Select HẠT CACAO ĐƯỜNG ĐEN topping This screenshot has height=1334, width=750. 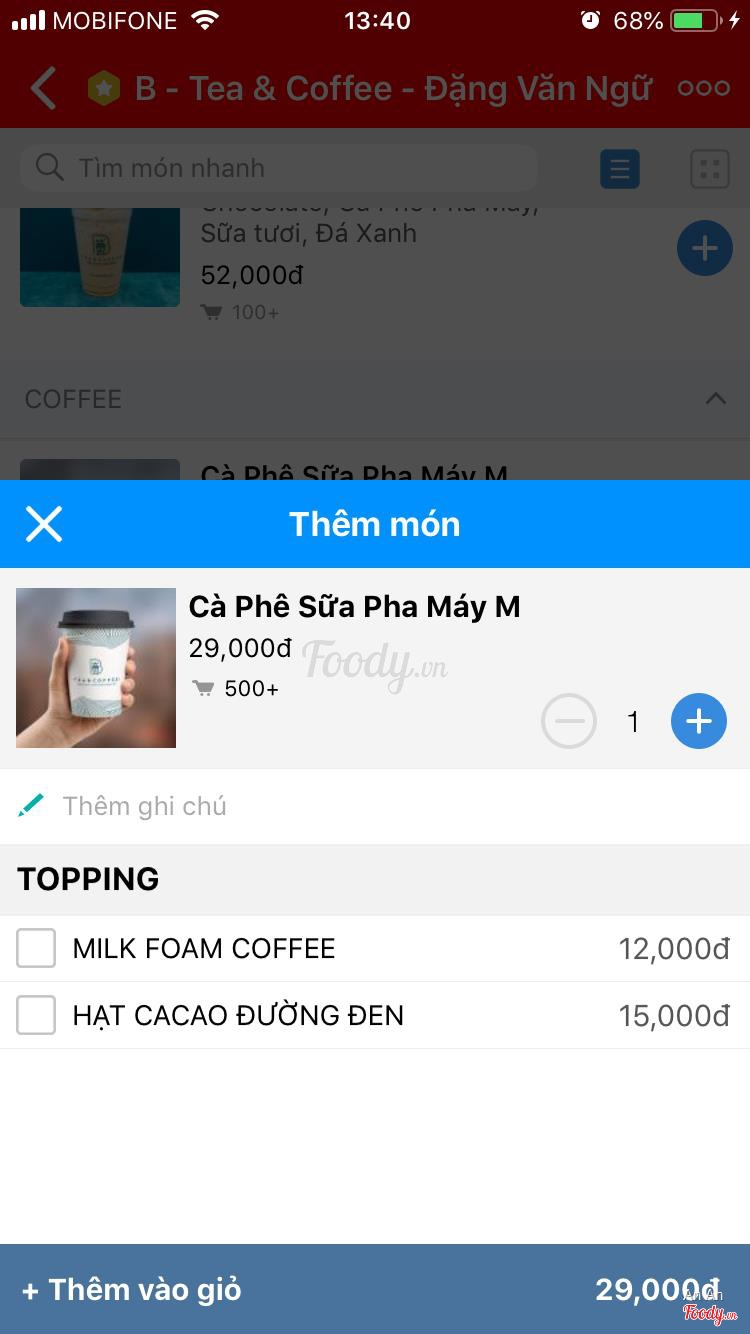(36, 1015)
